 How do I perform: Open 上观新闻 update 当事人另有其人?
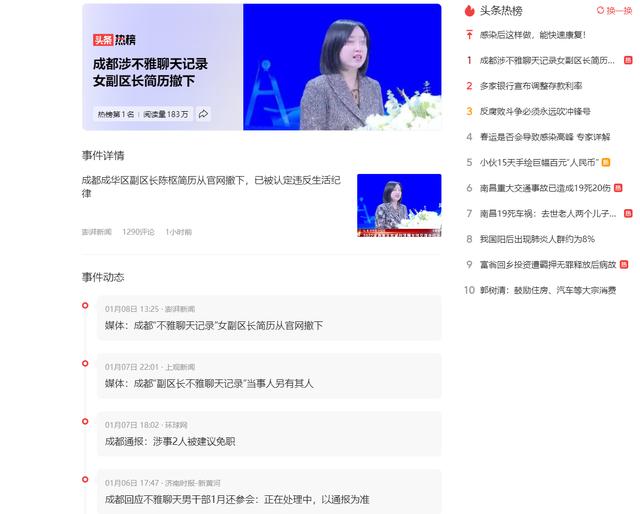tap(209, 383)
